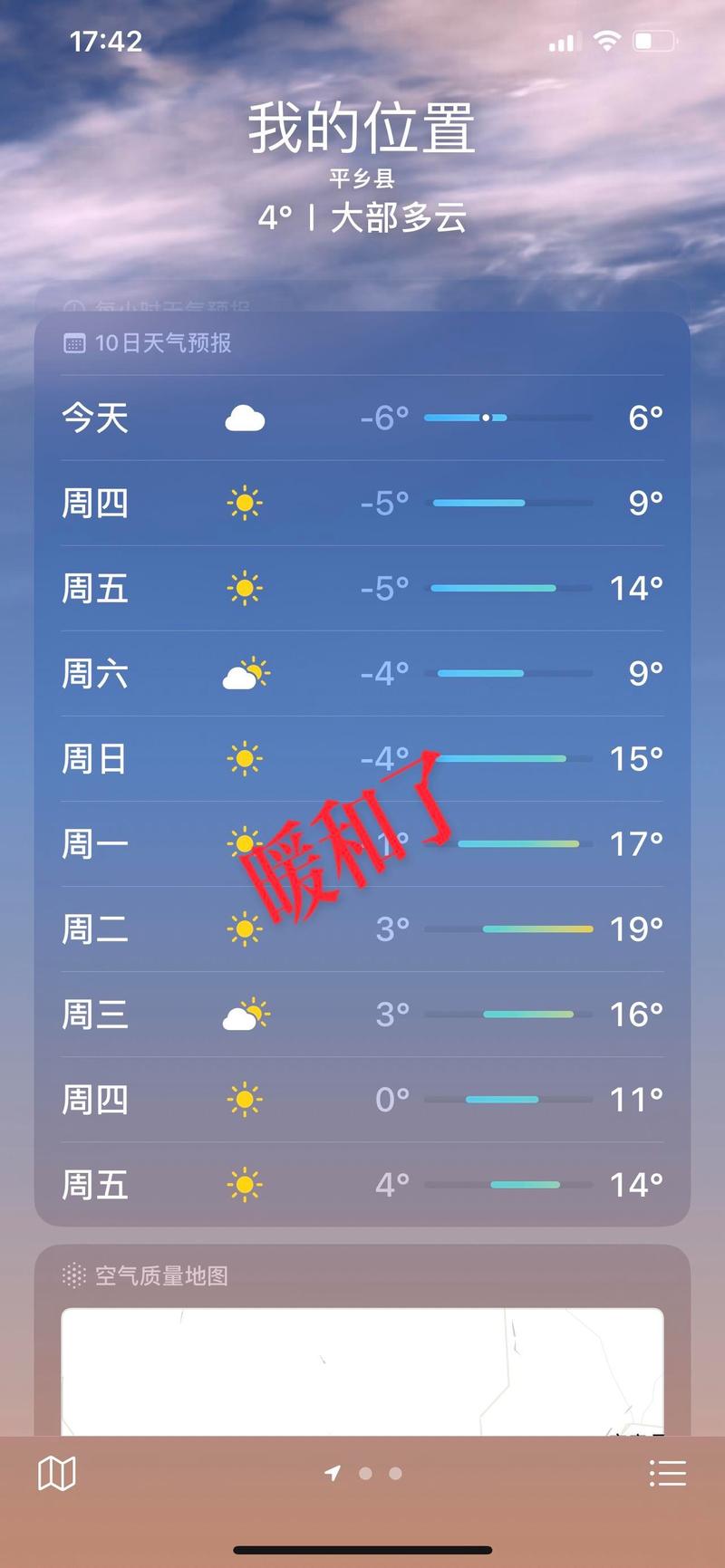Tap the partly cloudy icon for 周六

245,673
